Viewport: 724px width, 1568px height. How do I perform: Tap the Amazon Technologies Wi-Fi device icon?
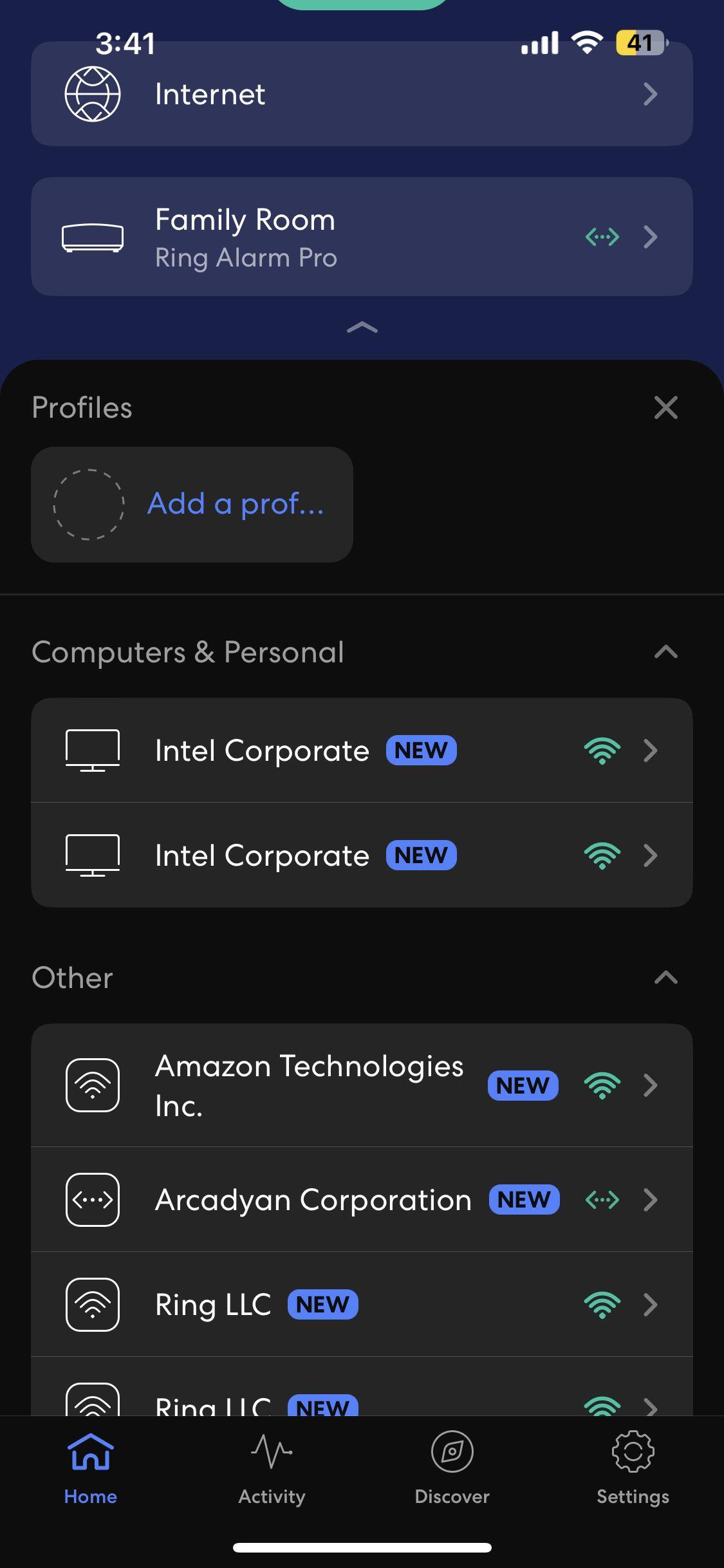(x=92, y=1085)
